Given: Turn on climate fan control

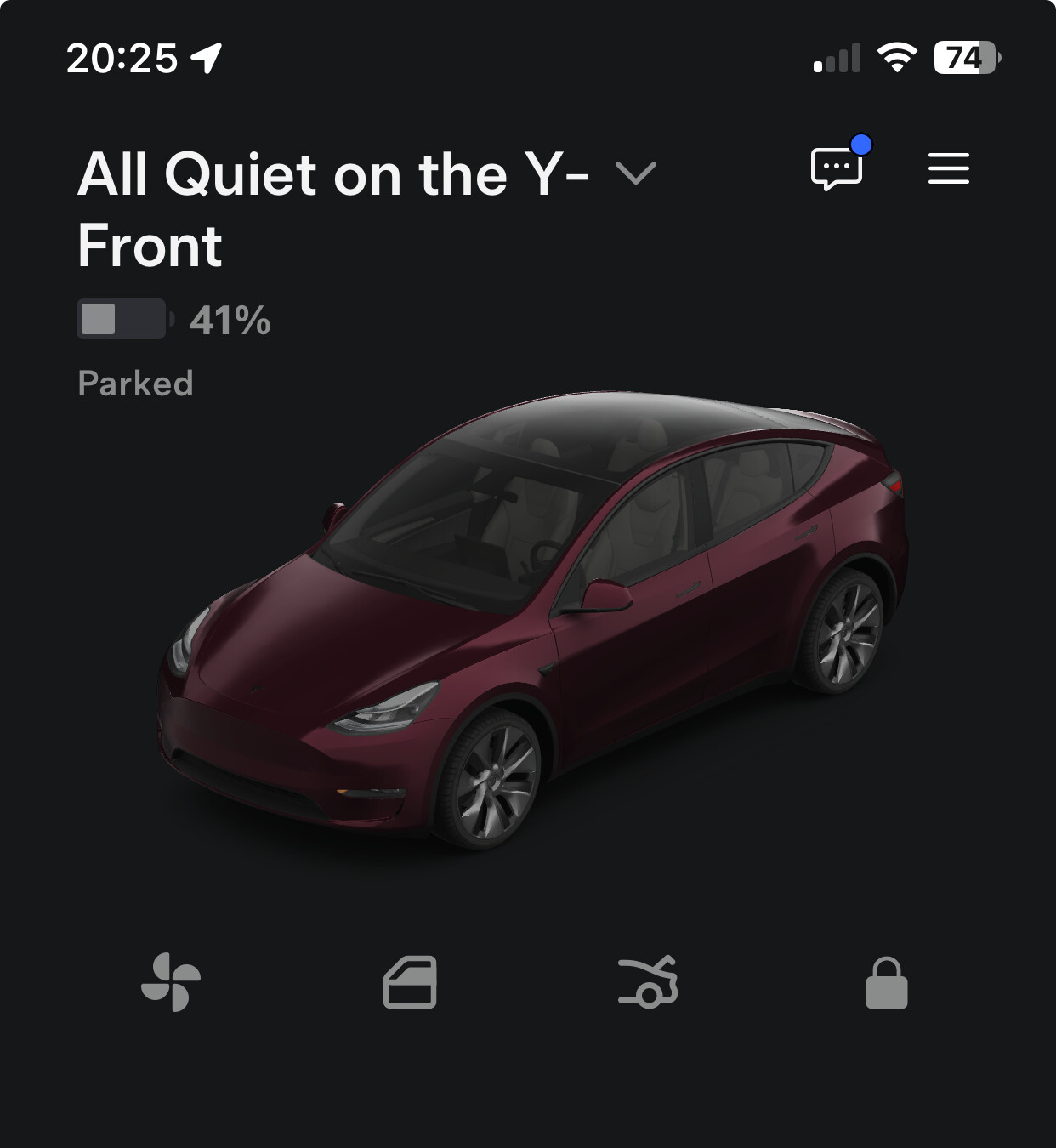Looking at the screenshot, I should click(x=171, y=982).
